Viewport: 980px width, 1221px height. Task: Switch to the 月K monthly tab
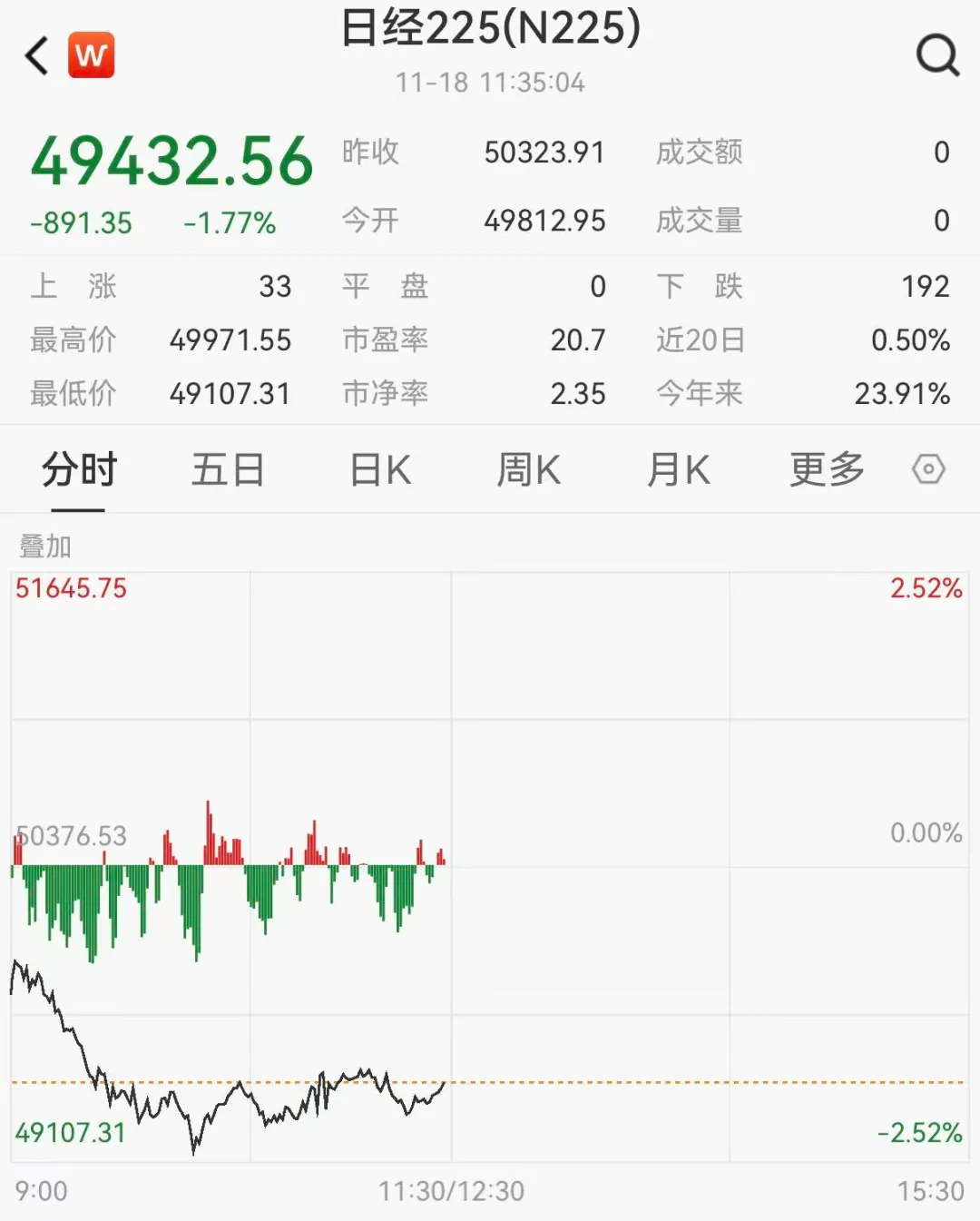(x=677, y=470)
